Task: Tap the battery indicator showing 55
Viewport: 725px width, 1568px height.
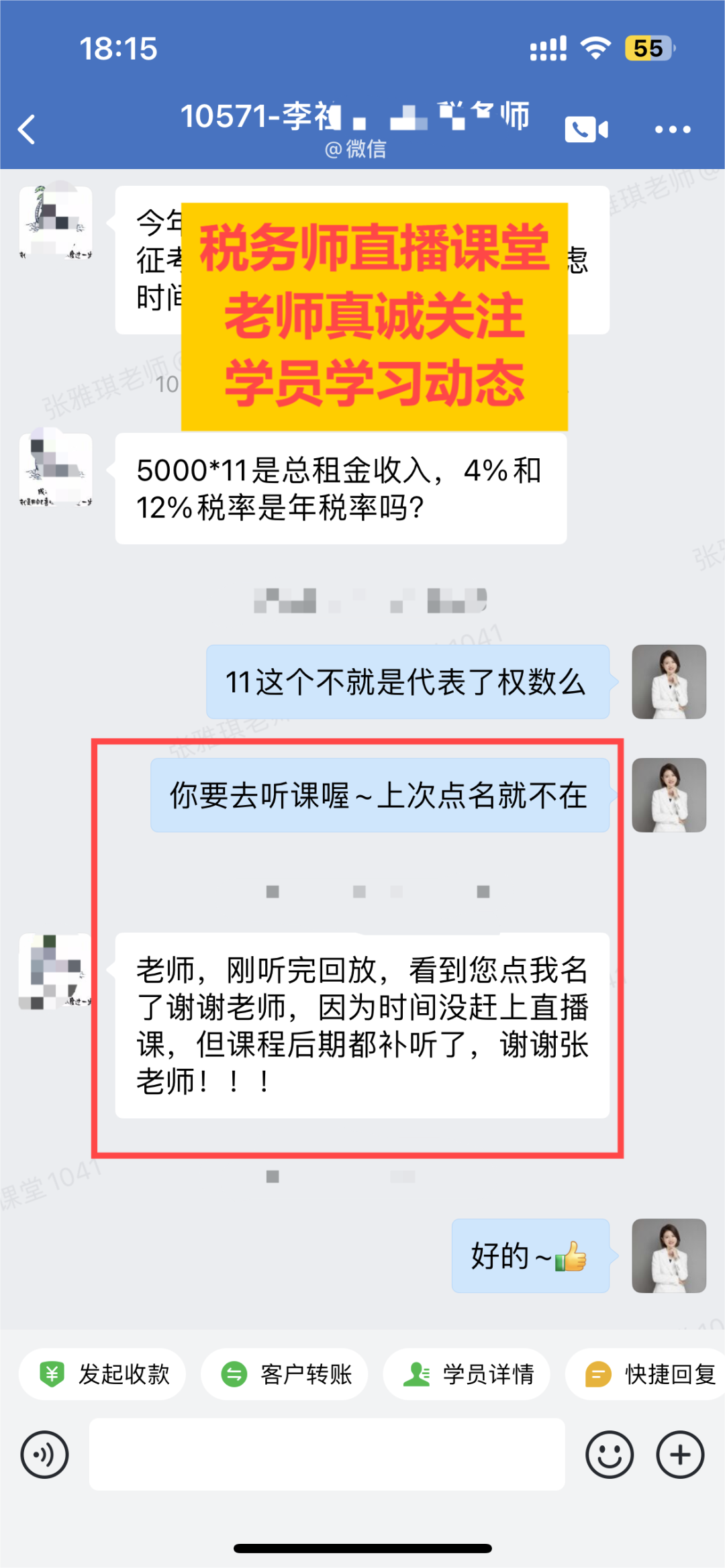Action: click(x=646, y=48)
